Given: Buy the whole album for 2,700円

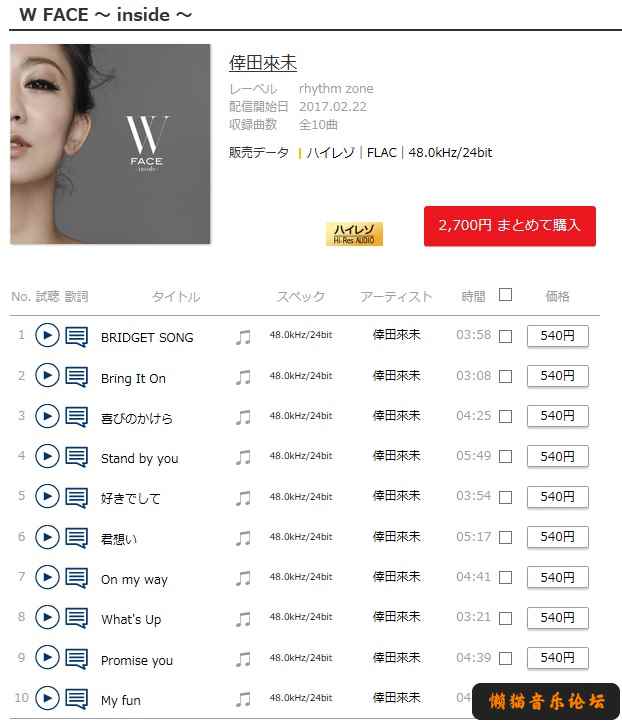Looking at the screenshot, I should 509,225.
